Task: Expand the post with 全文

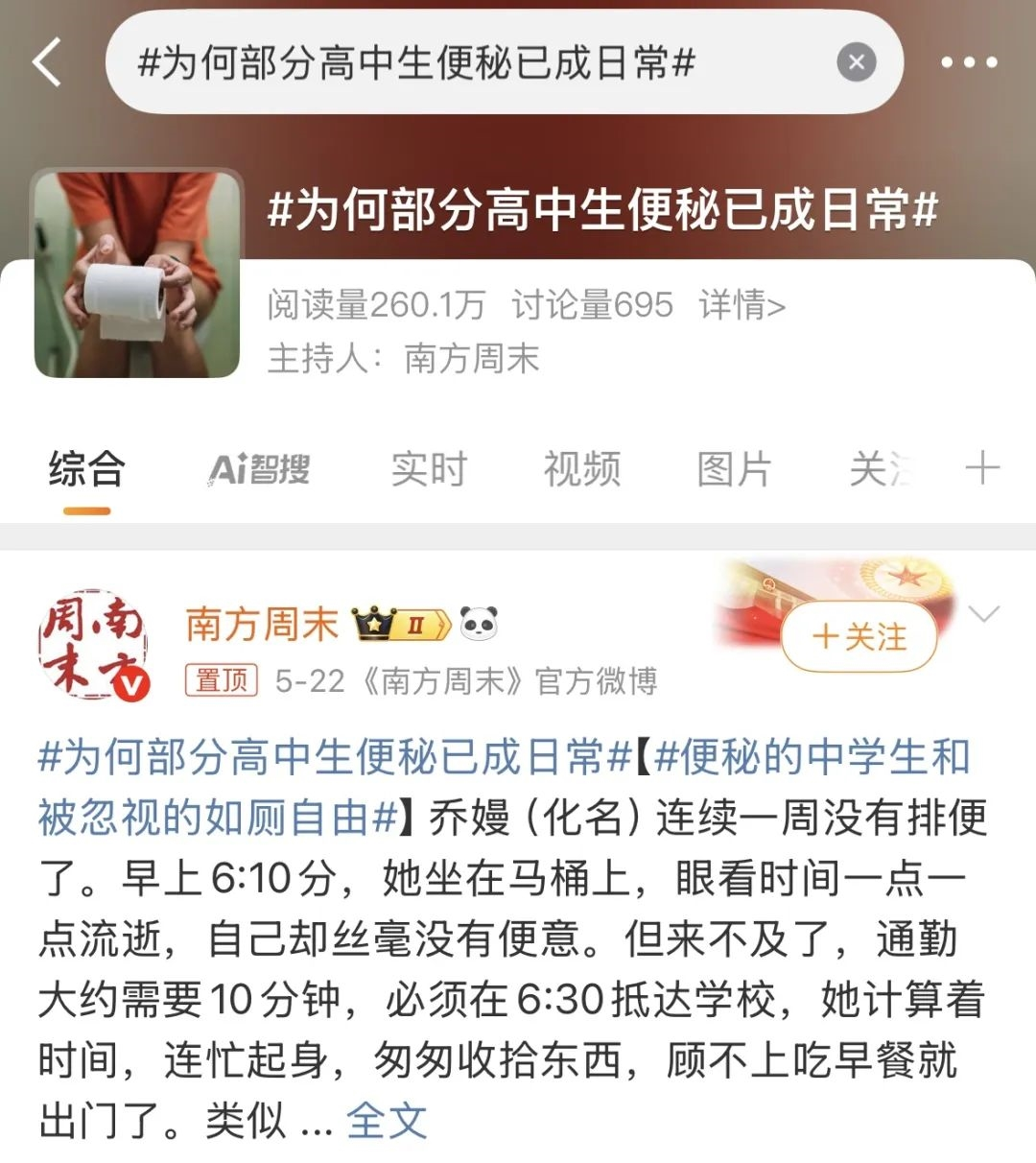Action: (x=386, y=1120)
